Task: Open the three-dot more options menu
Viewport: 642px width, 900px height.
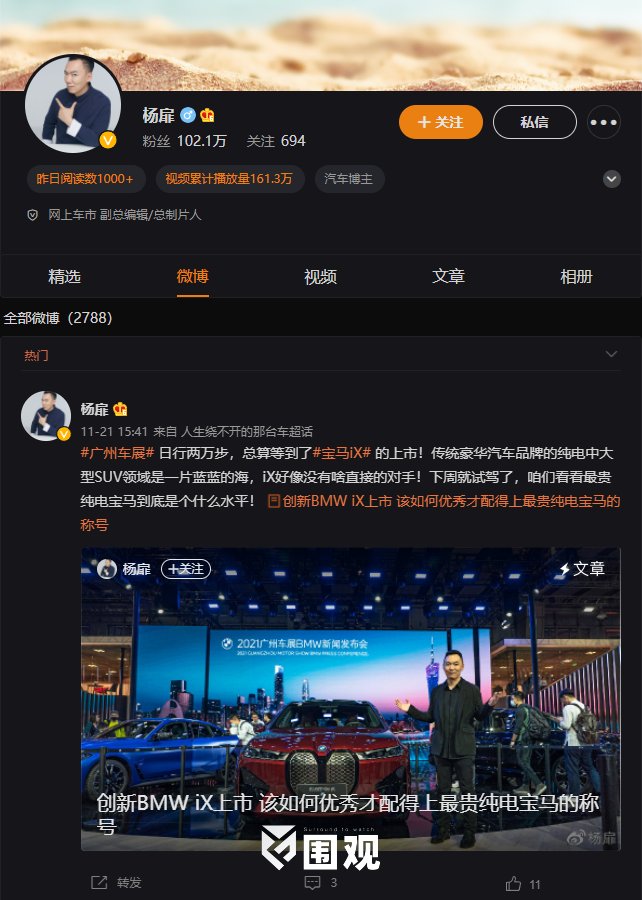Action: coord(604,122)
